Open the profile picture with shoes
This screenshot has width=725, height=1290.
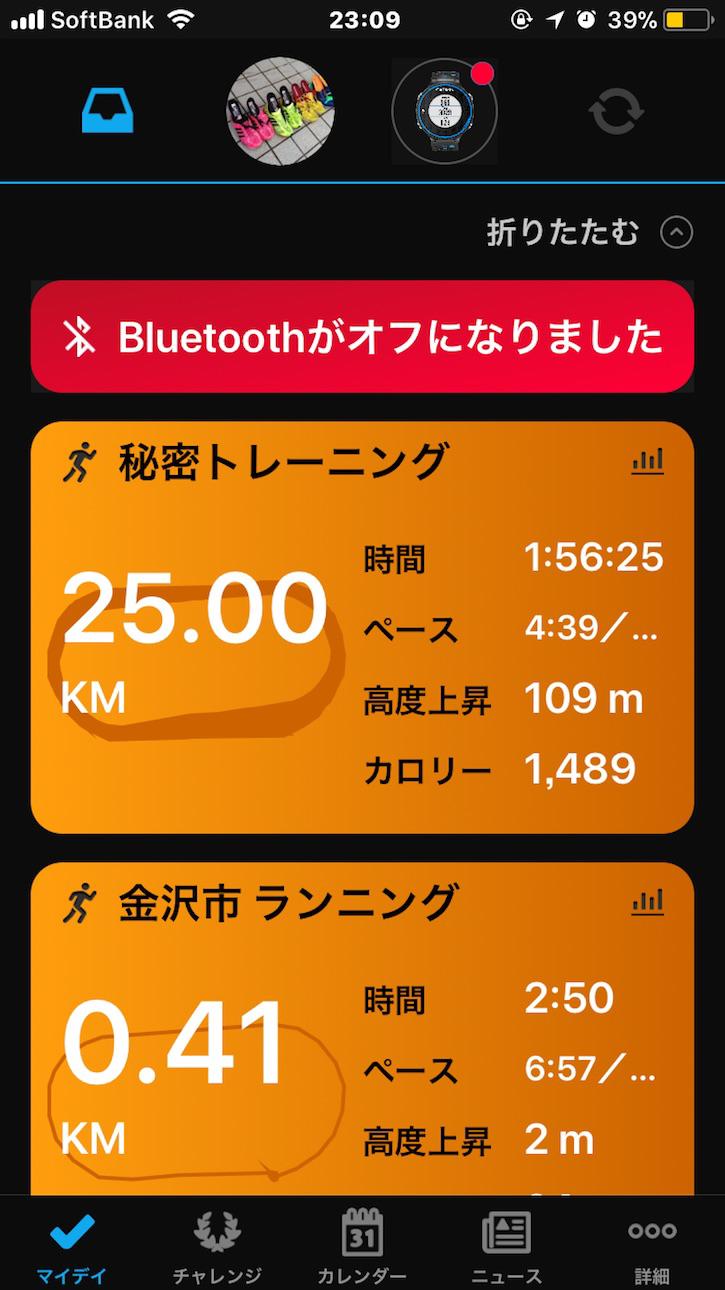coord(280,111)
